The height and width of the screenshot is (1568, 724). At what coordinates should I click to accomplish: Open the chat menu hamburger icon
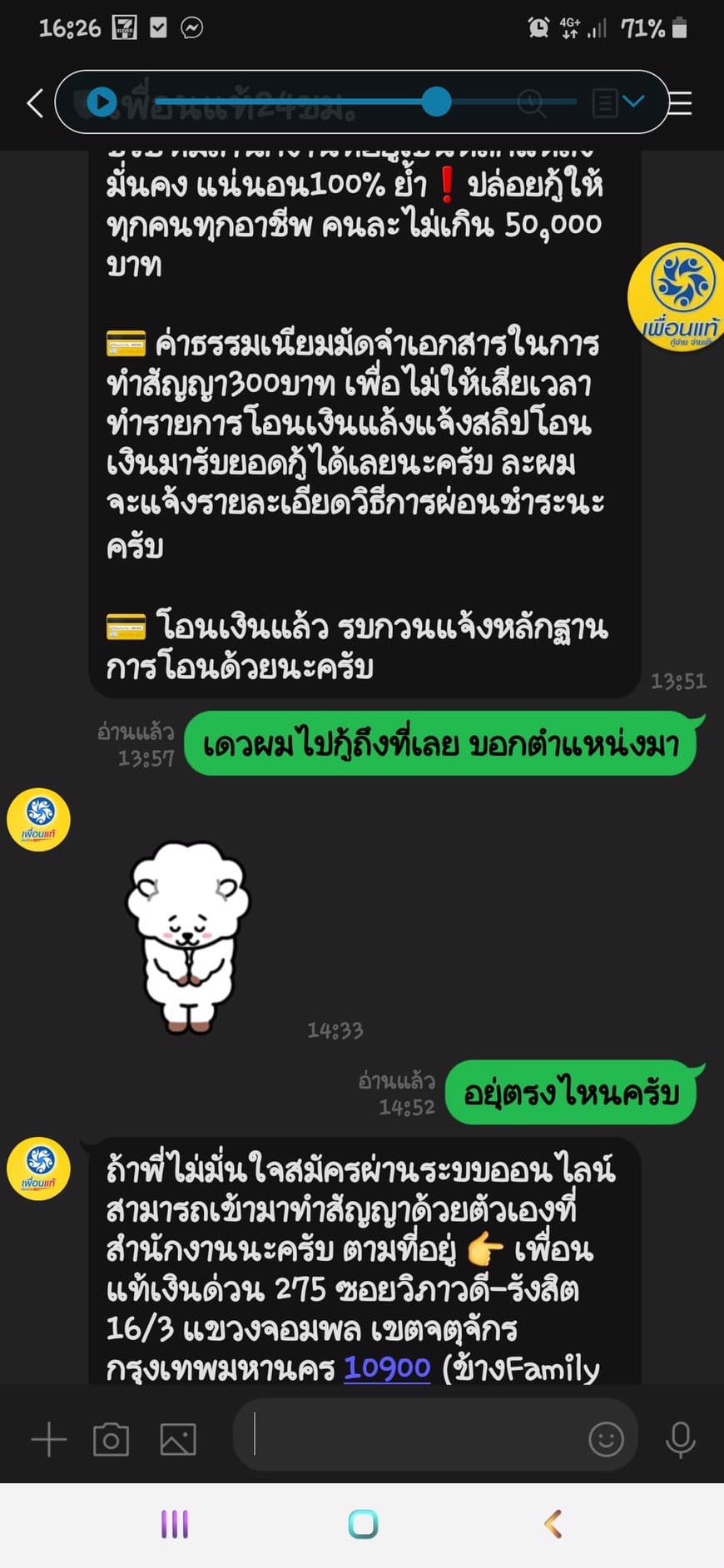681,103
